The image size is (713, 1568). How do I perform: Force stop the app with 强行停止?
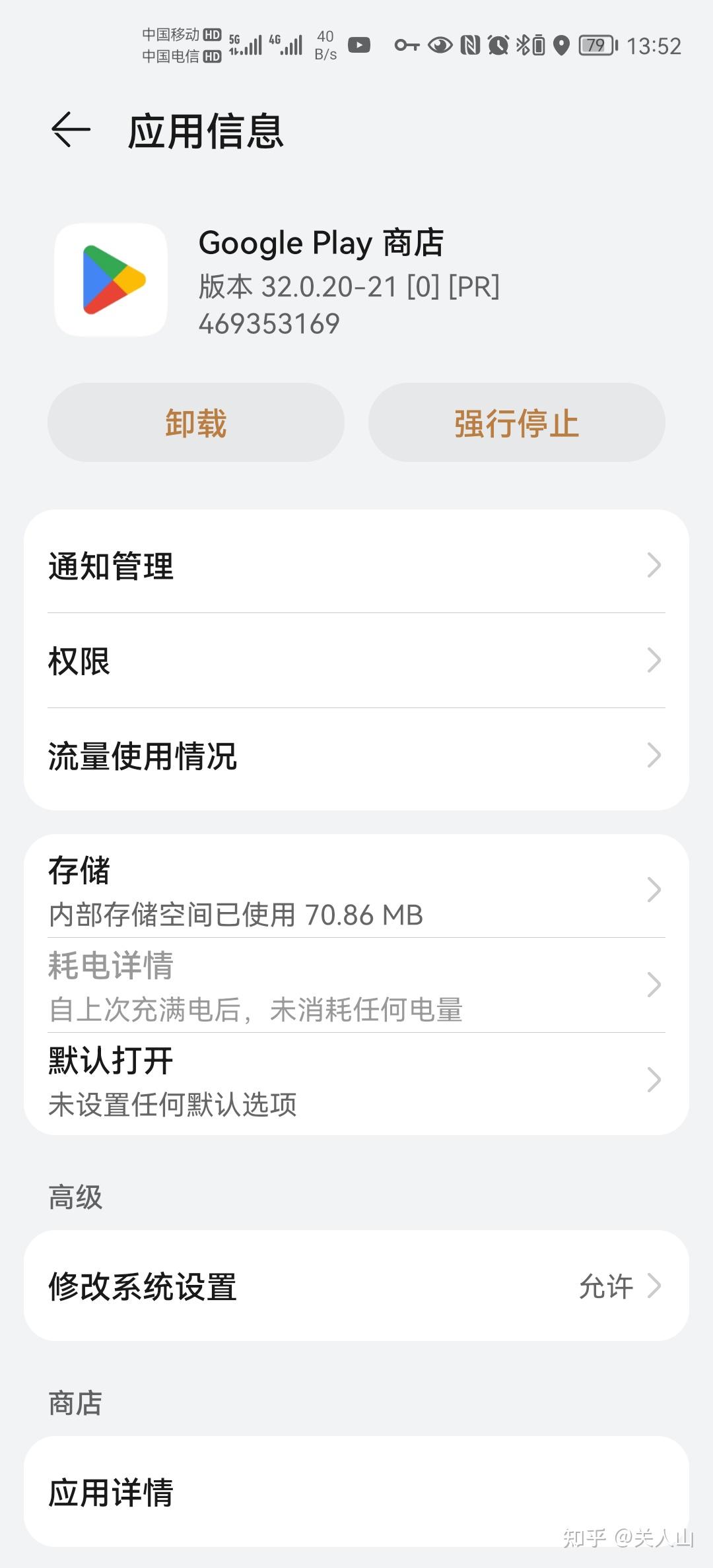click(x=516, y=422)
